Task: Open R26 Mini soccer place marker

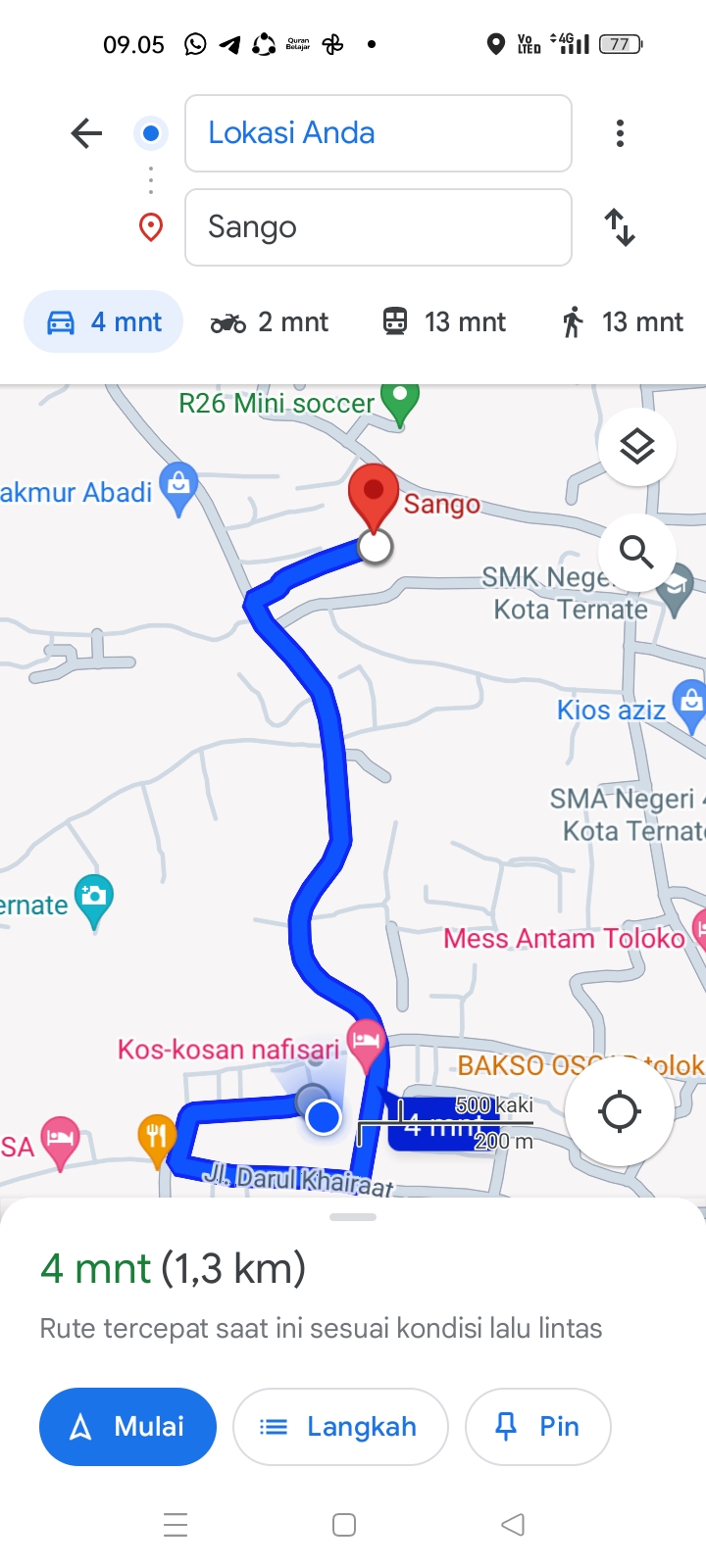Action: point(400,404)
